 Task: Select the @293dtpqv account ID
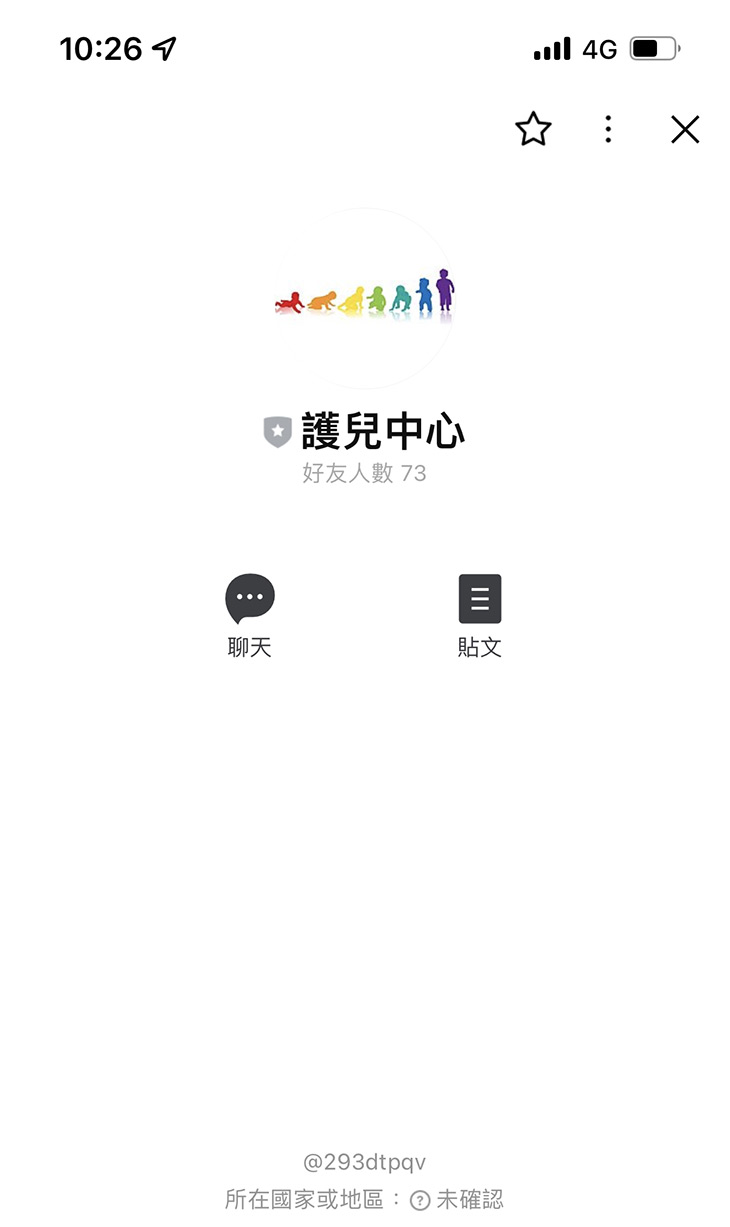click(x=364, y=1162)
